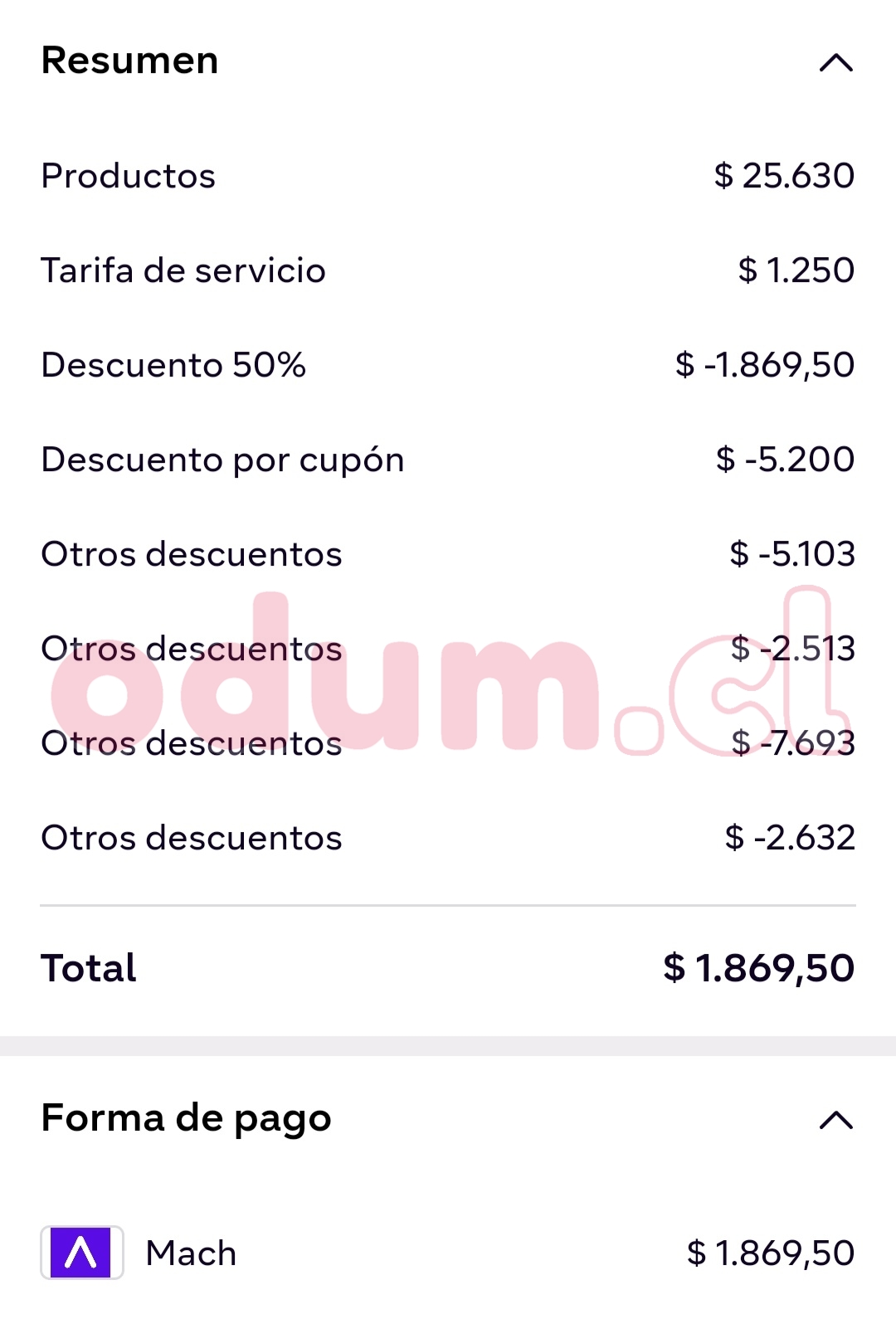Collapse the Resumen section
The width and height of the screenshot is (896, 1343).
tap(835, 63)
